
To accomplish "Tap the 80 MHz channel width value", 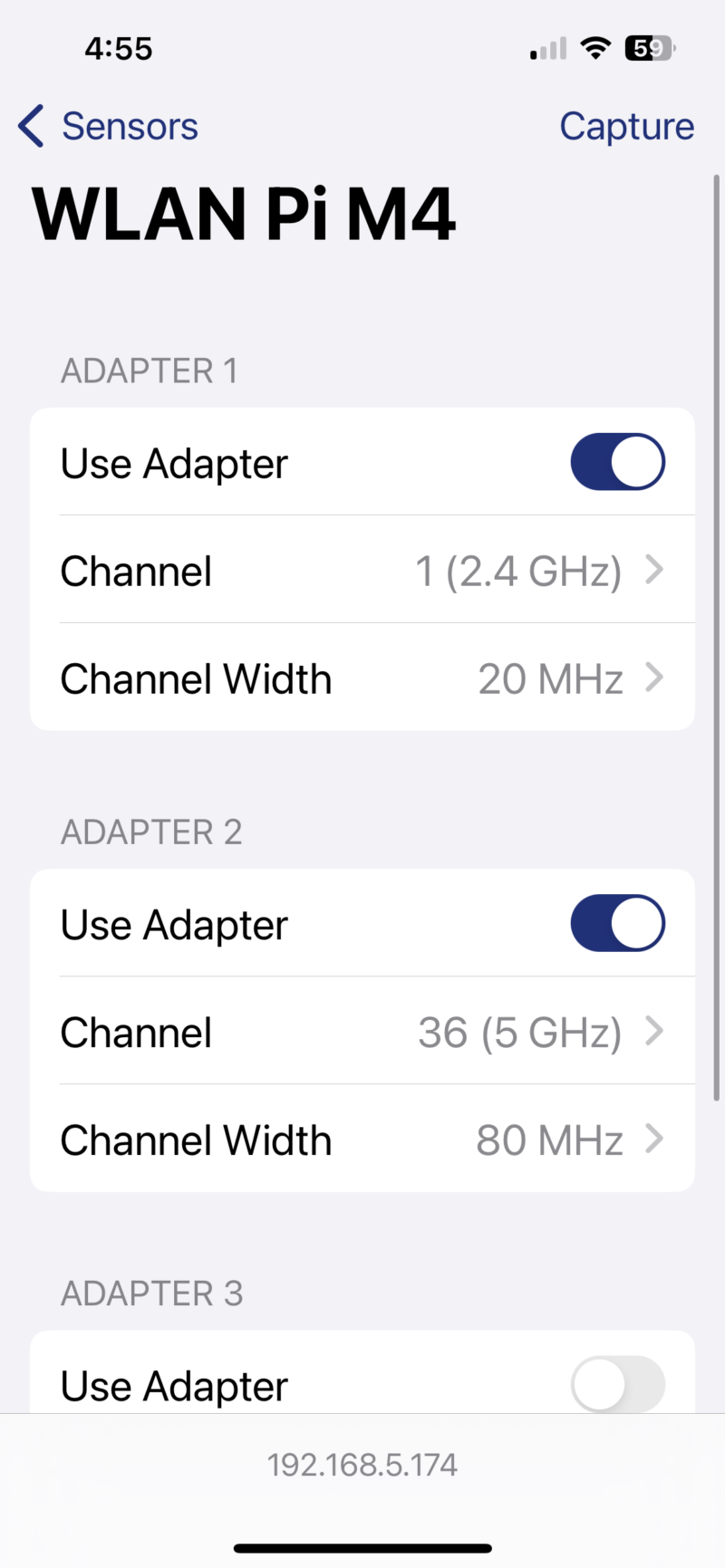I will coord(548,1140).
